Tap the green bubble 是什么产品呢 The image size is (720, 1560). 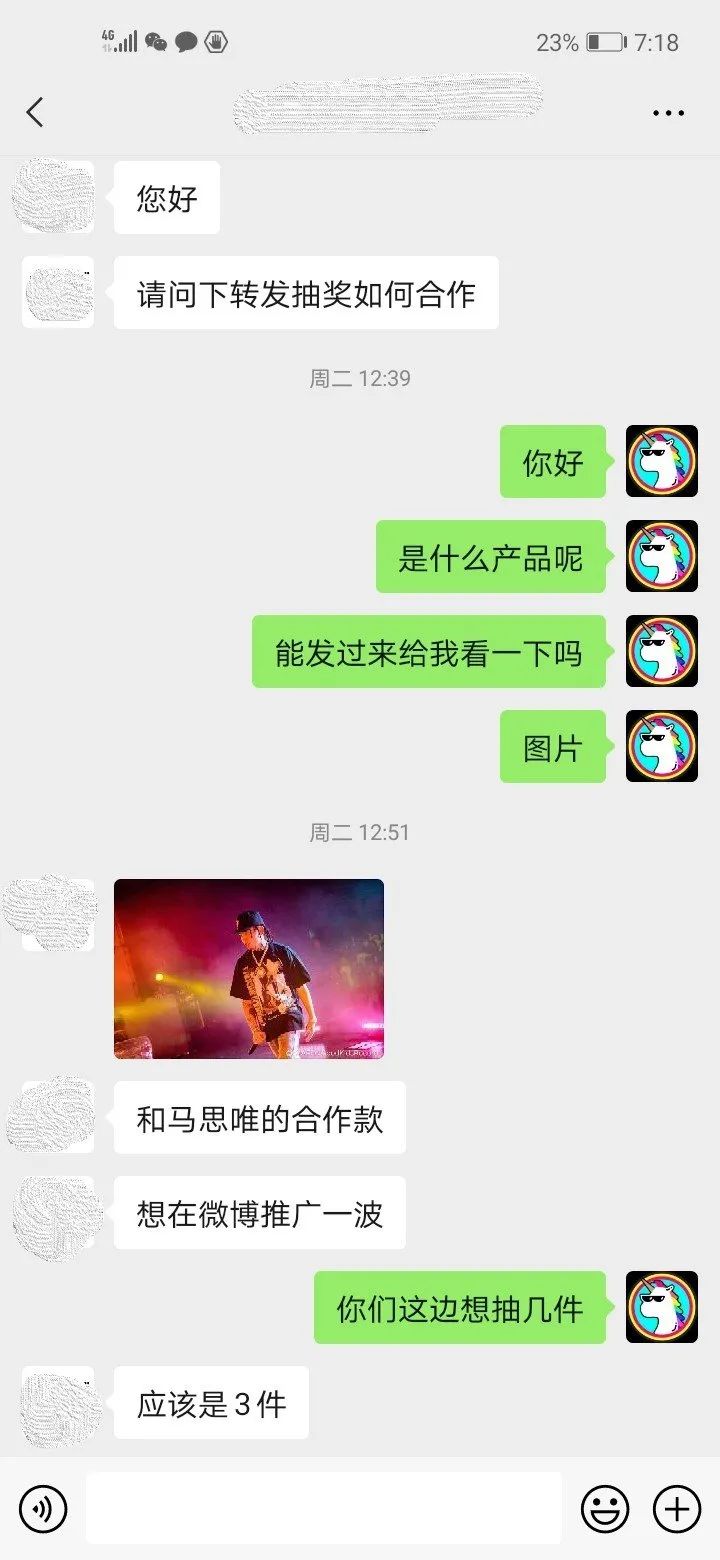click(490, 557)
